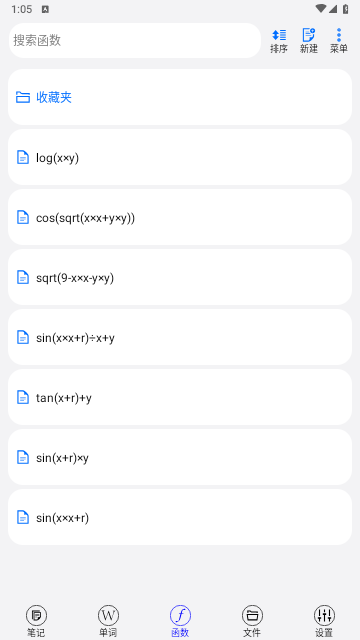Open the log(x×y) function

pyautogui.click(x=180, y=157)
